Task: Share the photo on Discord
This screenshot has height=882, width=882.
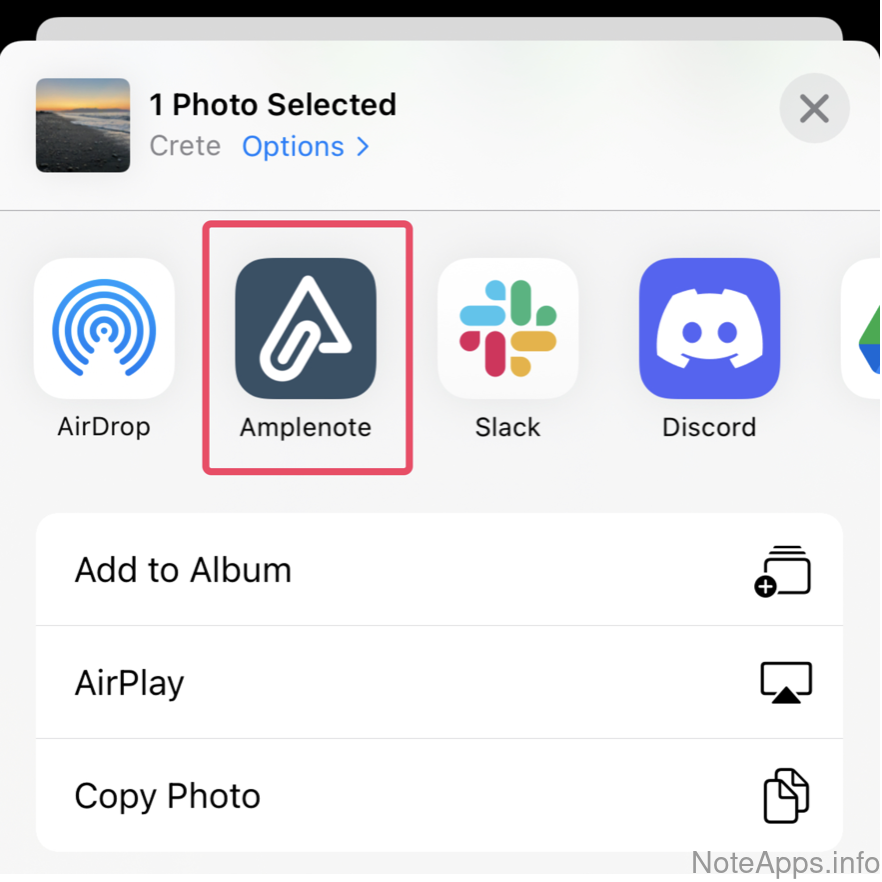Action: 709,329
